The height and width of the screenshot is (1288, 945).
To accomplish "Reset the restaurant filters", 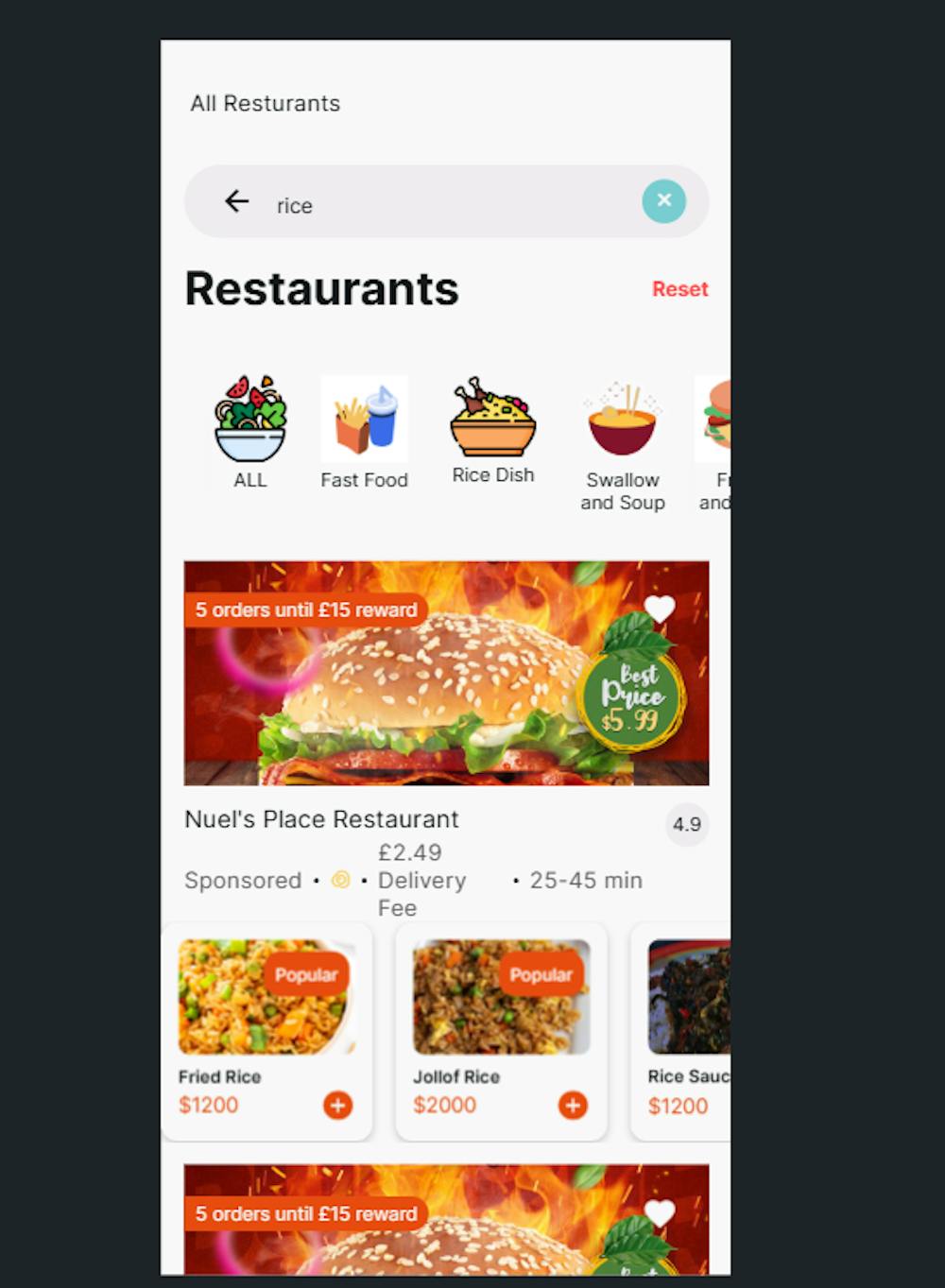I will pos(679,289).
